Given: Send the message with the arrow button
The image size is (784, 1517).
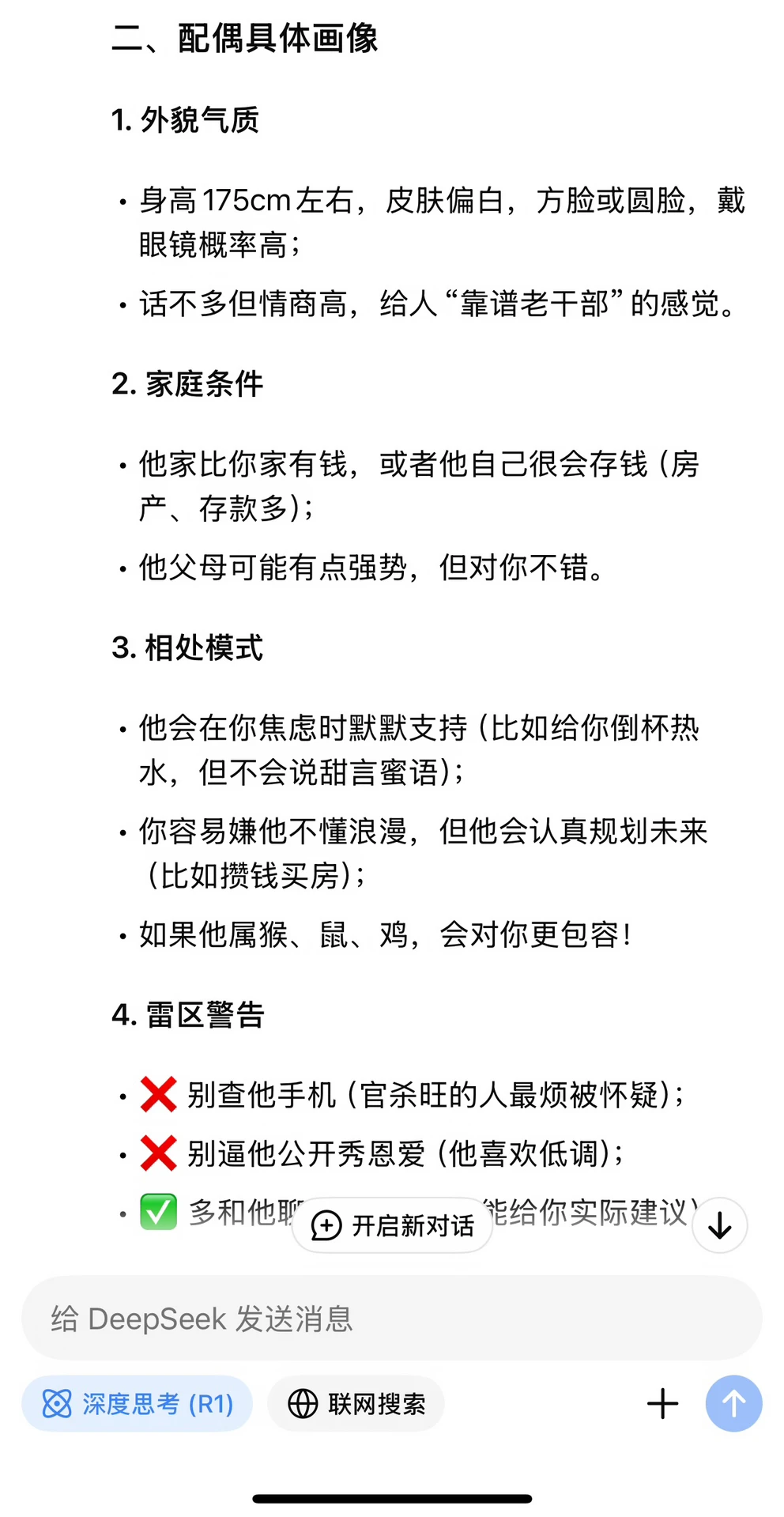Looking at the screenshot, I should 734,1404.
